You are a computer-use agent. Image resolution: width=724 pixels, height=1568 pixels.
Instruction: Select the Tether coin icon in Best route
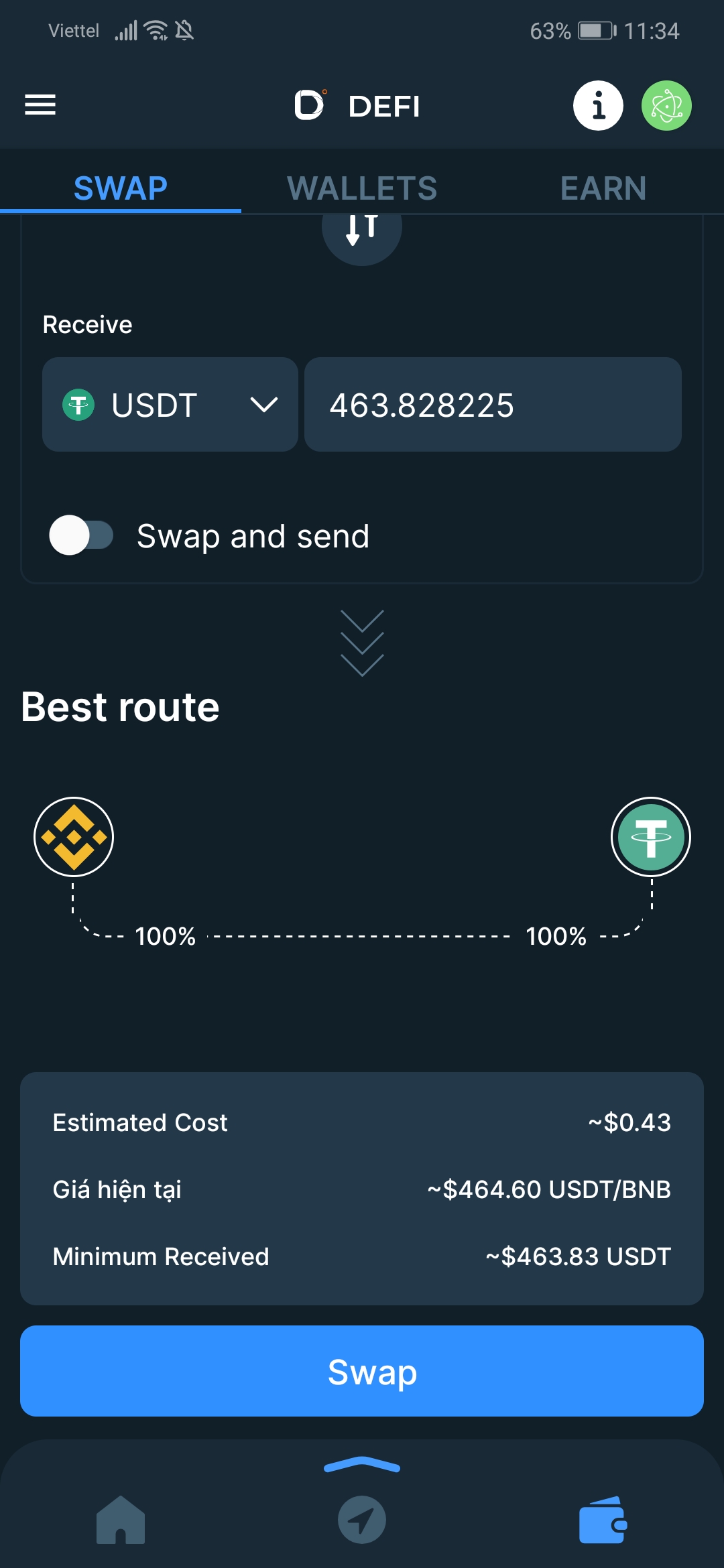(650, 837)
